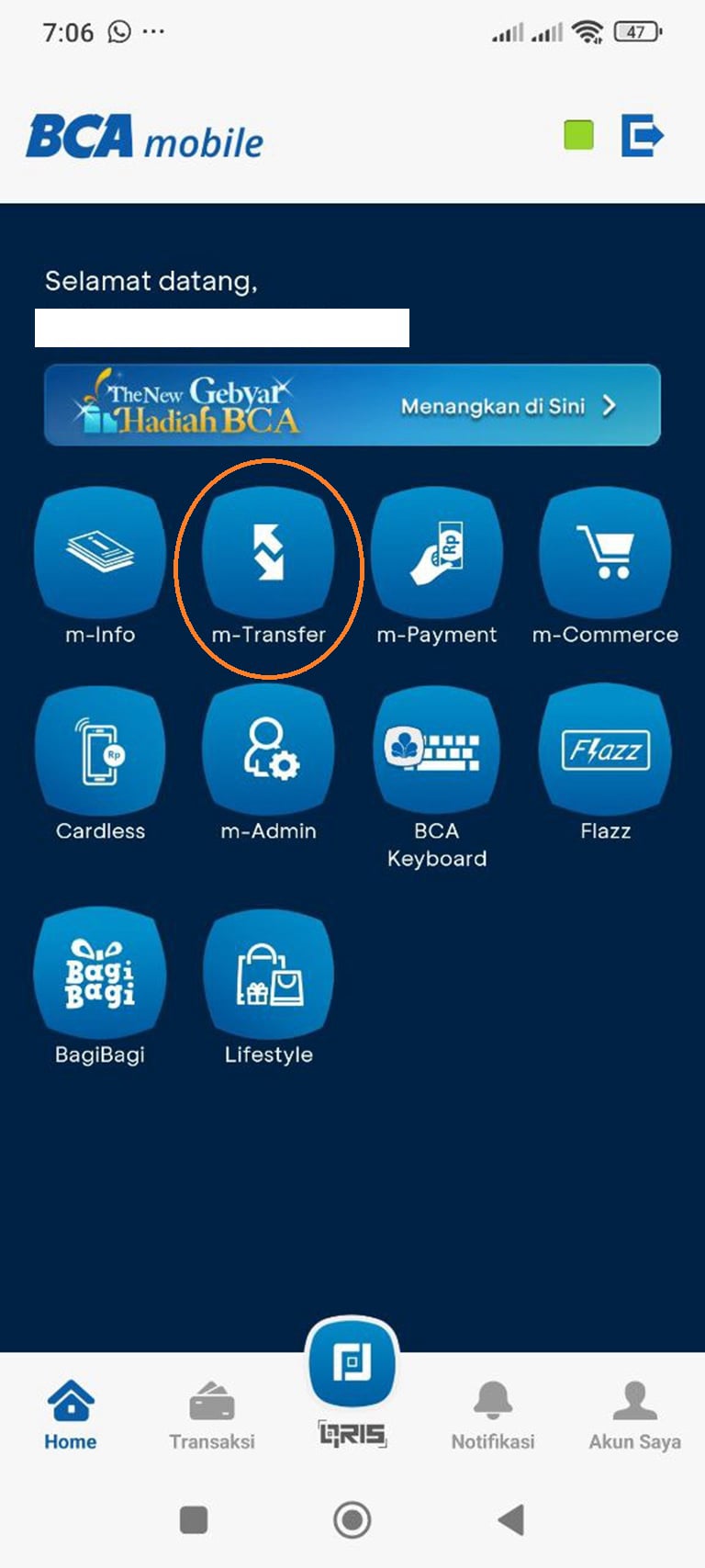Switch to the Notifikasi tab
This screenshot has height=1568, width=705.
click(x=493, y=1415)
